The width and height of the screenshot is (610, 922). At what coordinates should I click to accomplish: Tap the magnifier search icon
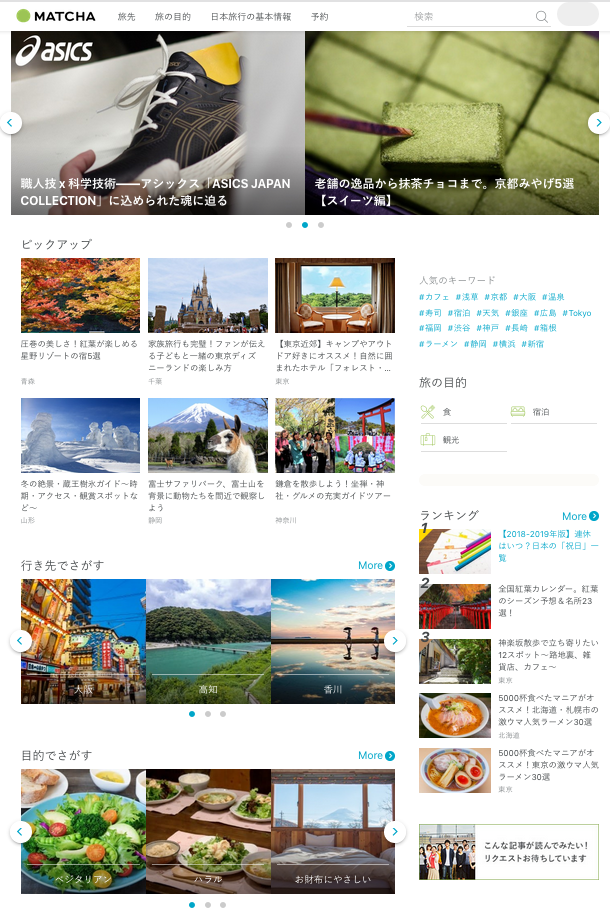(542, 17)
